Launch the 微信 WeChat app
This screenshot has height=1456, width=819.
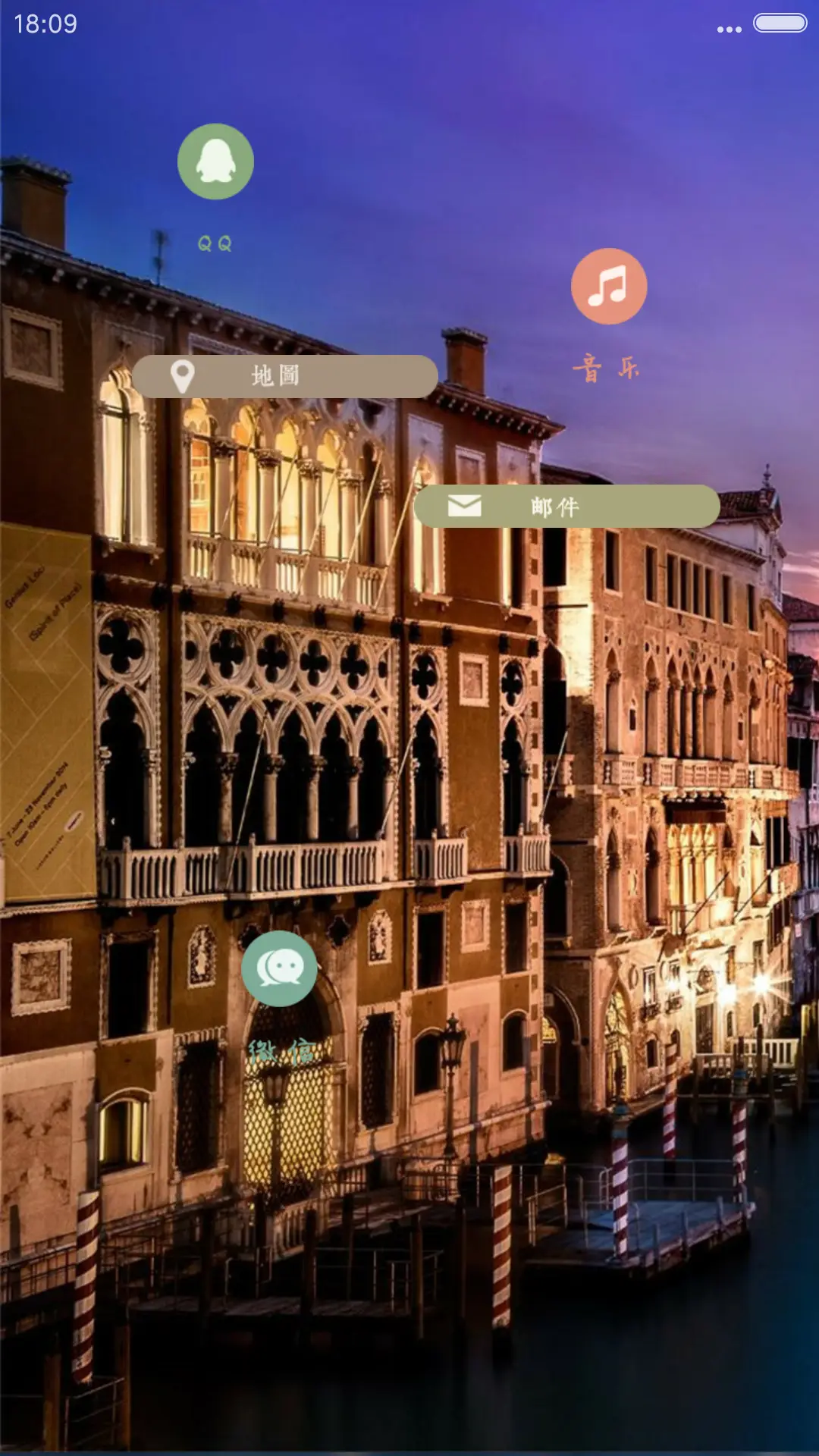pyautogui.click(x=279, y=968)
